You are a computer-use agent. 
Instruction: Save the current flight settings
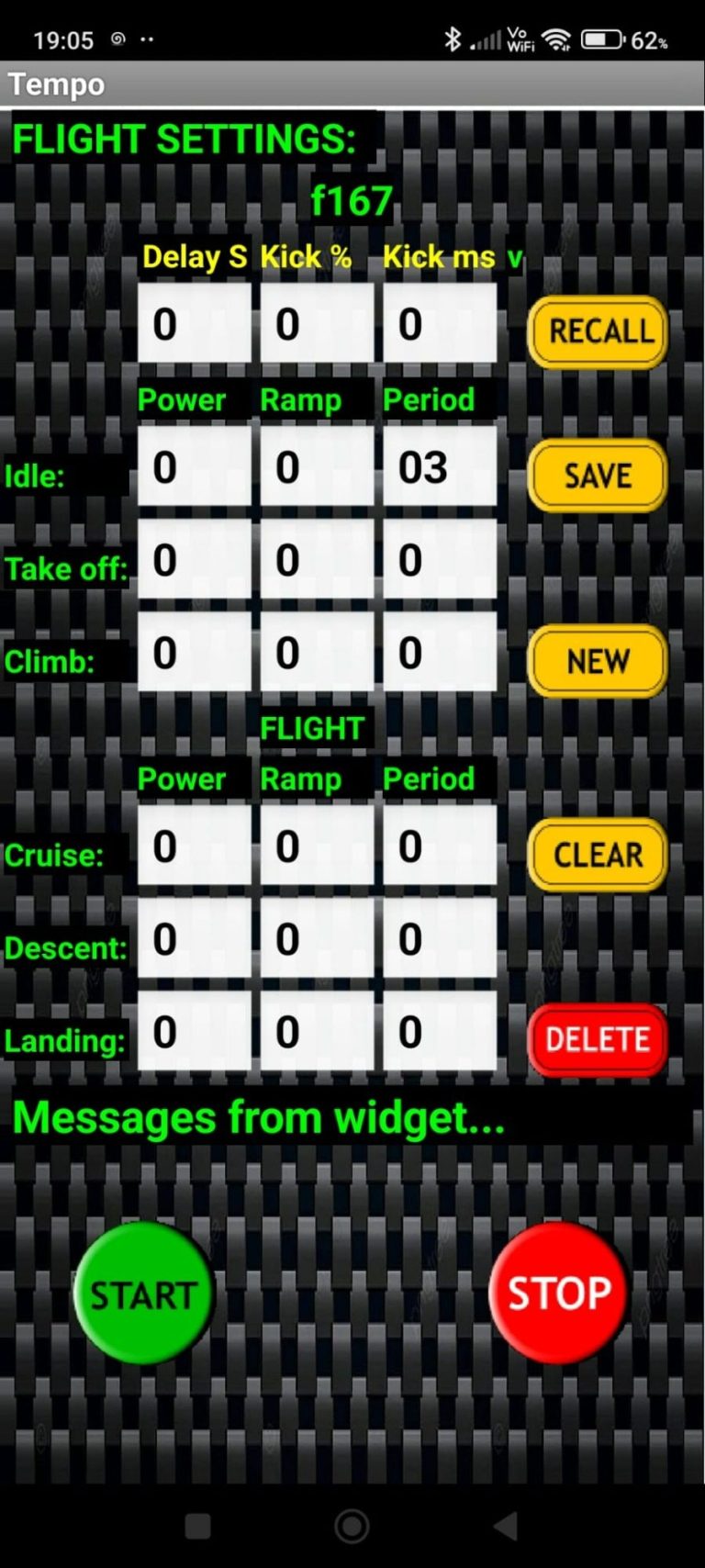coord(598,476)
